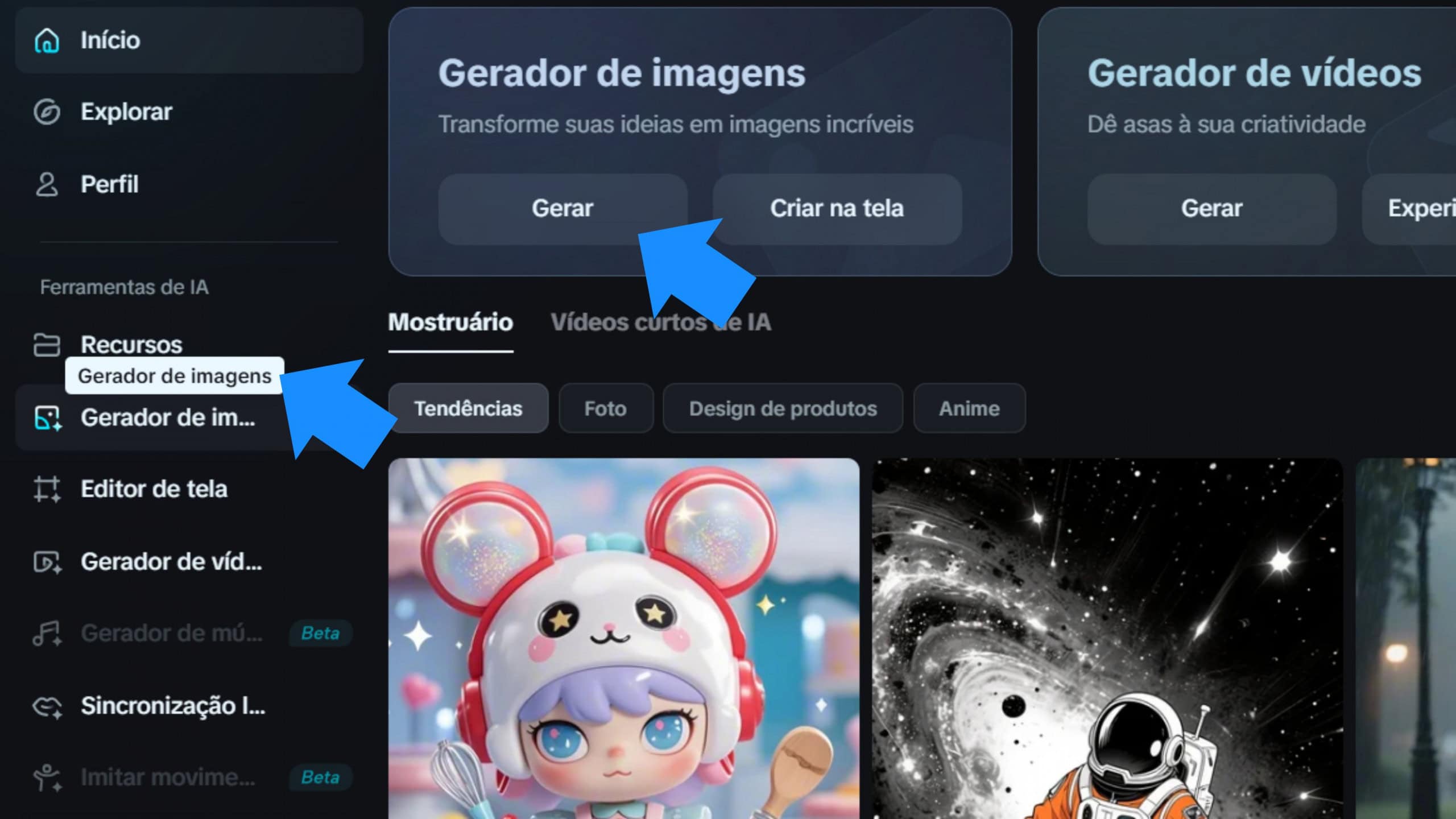Choose the Design de produtos chip
Viewport: 1456px width, 819px height.
[783, 408]
